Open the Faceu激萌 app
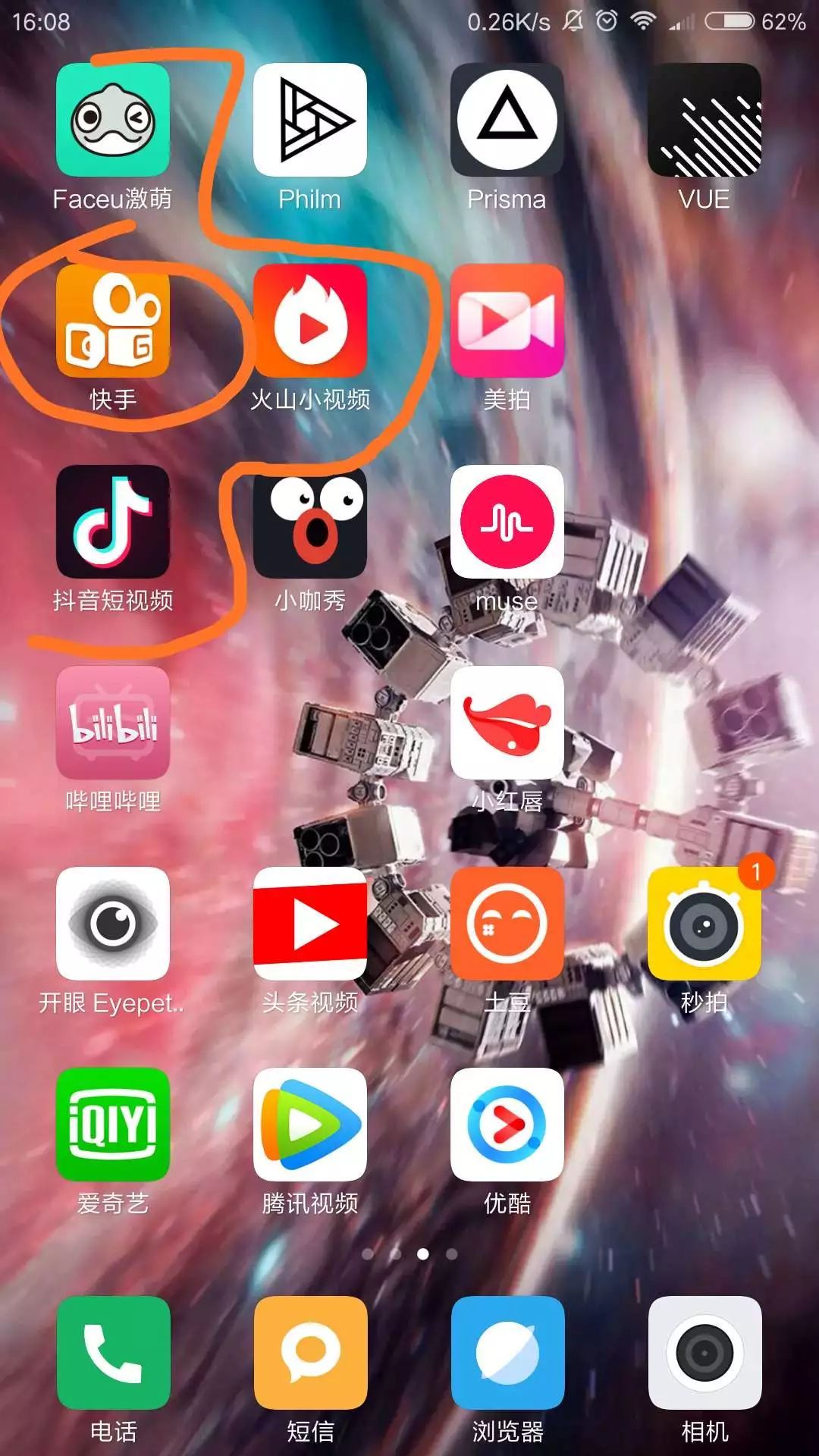The height and width of the screenshot is (1456, 819). (112, 120)
